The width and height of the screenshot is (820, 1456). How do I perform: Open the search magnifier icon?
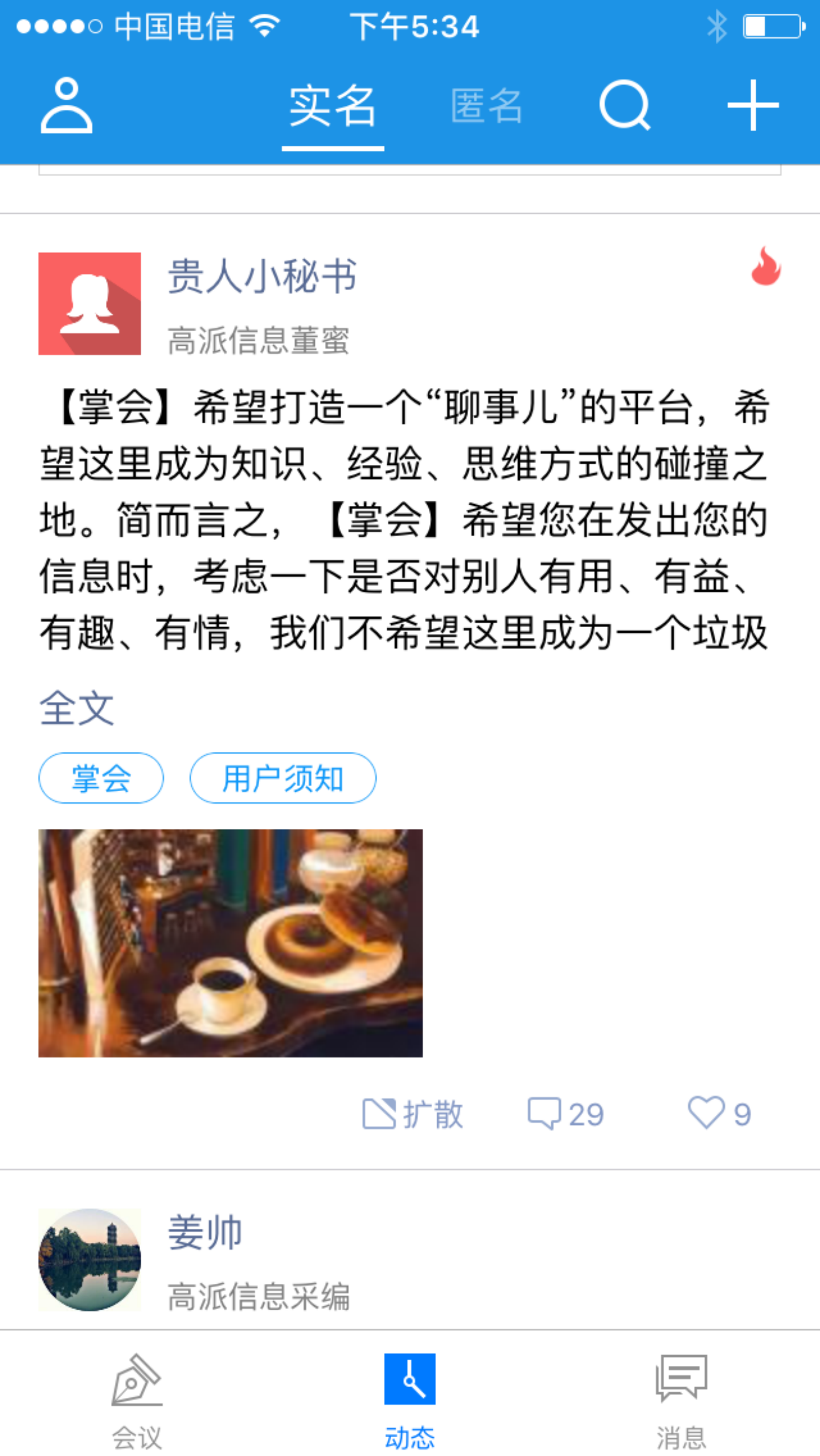625,105
